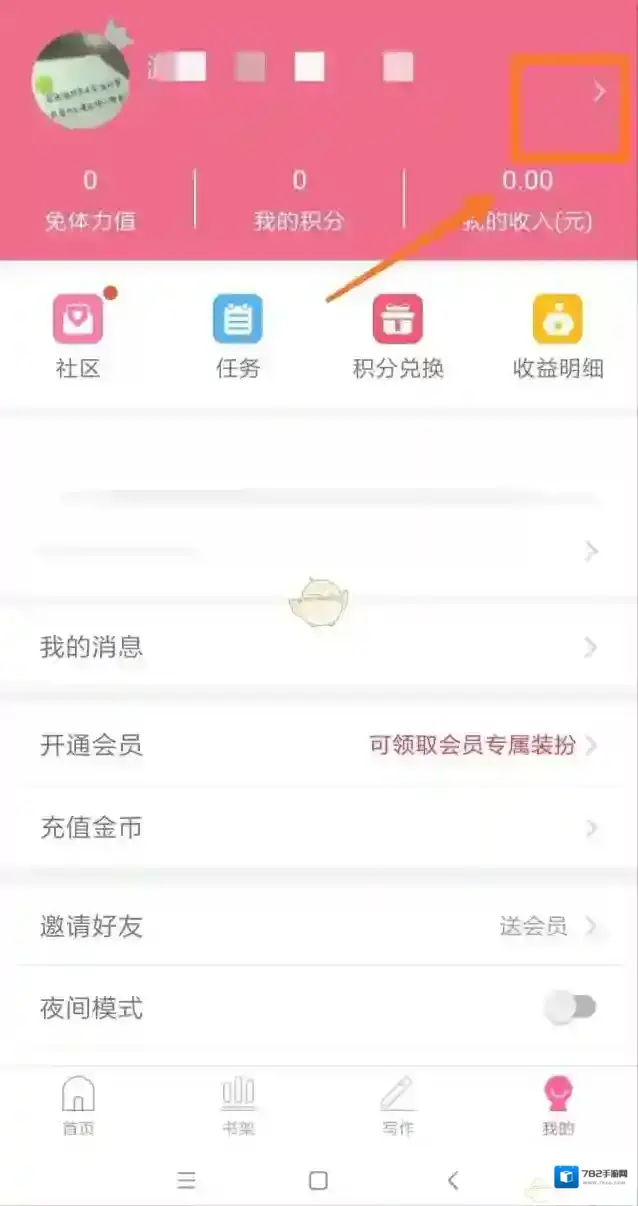The image size is (638, 1206).
Task: Switch to the 写作 writing tab
Action: point(397,1105)
